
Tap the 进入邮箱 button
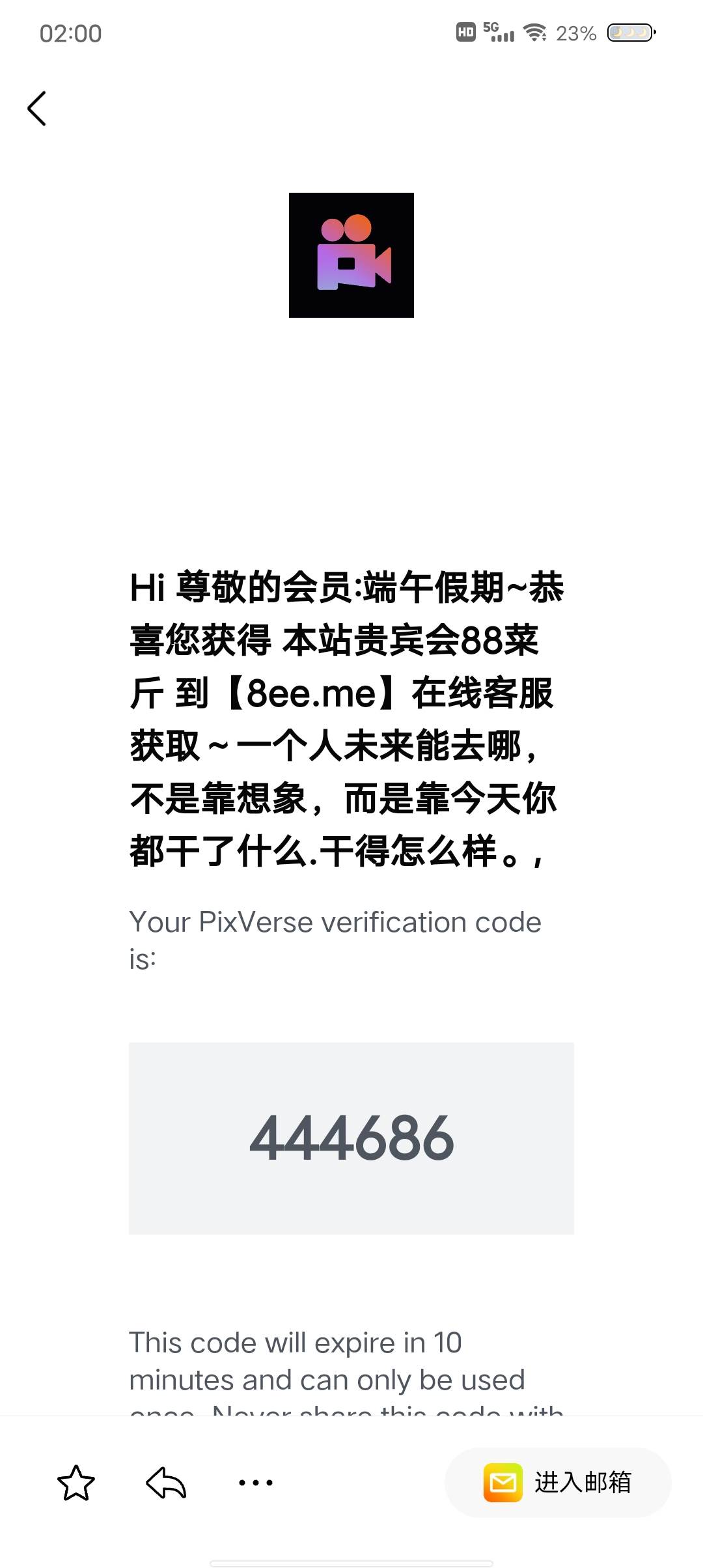[558, 1483]
